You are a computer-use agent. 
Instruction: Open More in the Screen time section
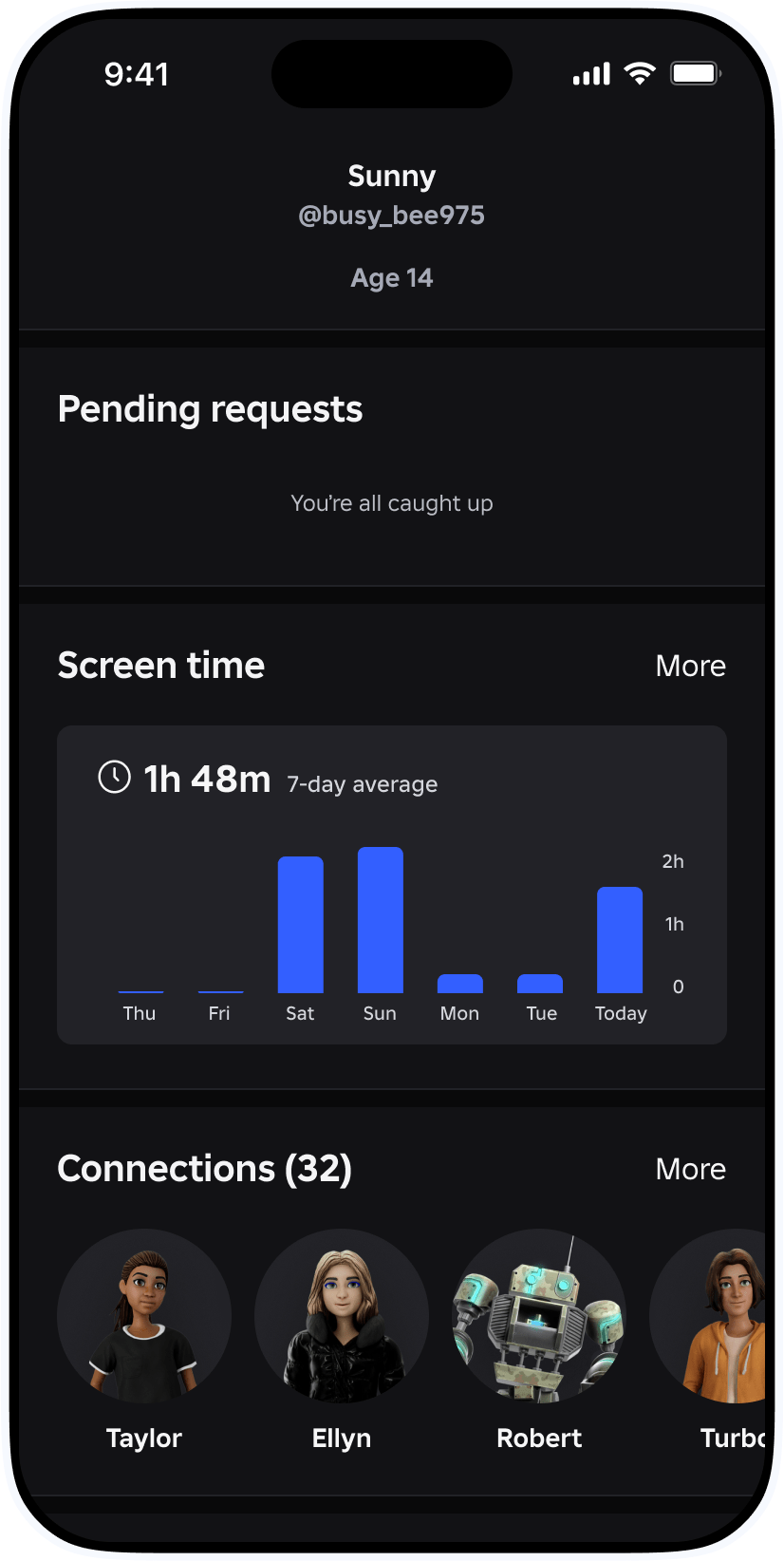[690, 666]
